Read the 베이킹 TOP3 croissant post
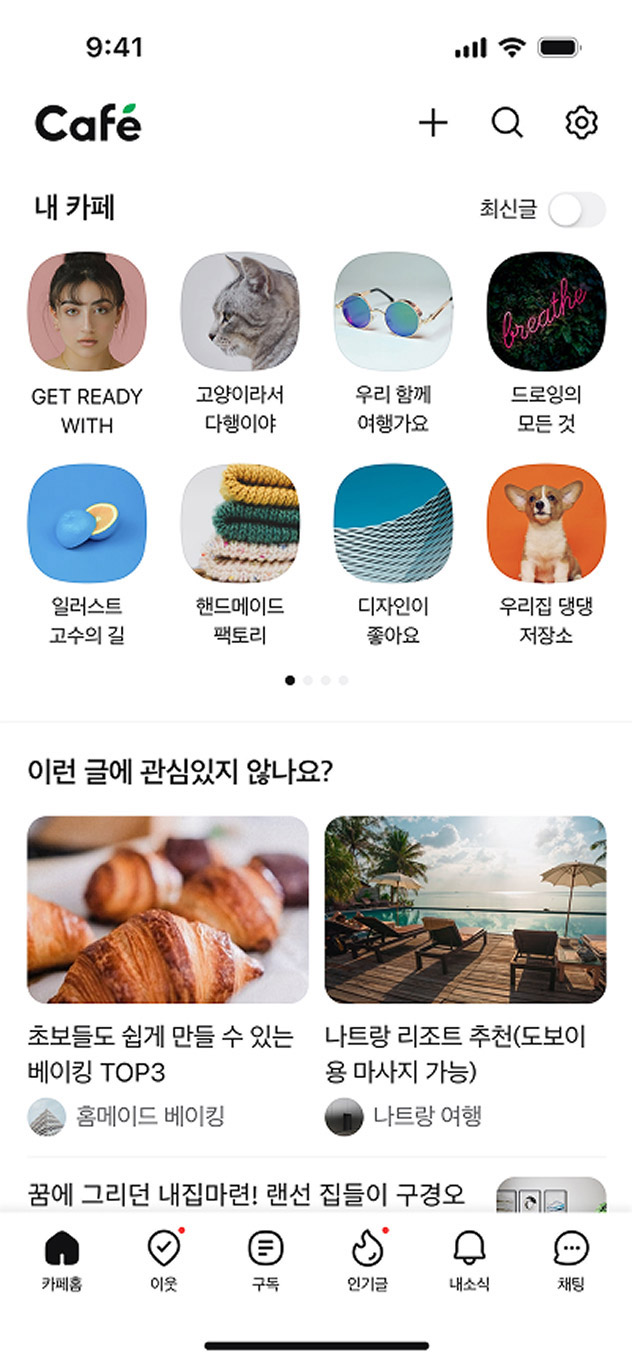The height and width of the screenshot is (1364, 632). point(167,909)
